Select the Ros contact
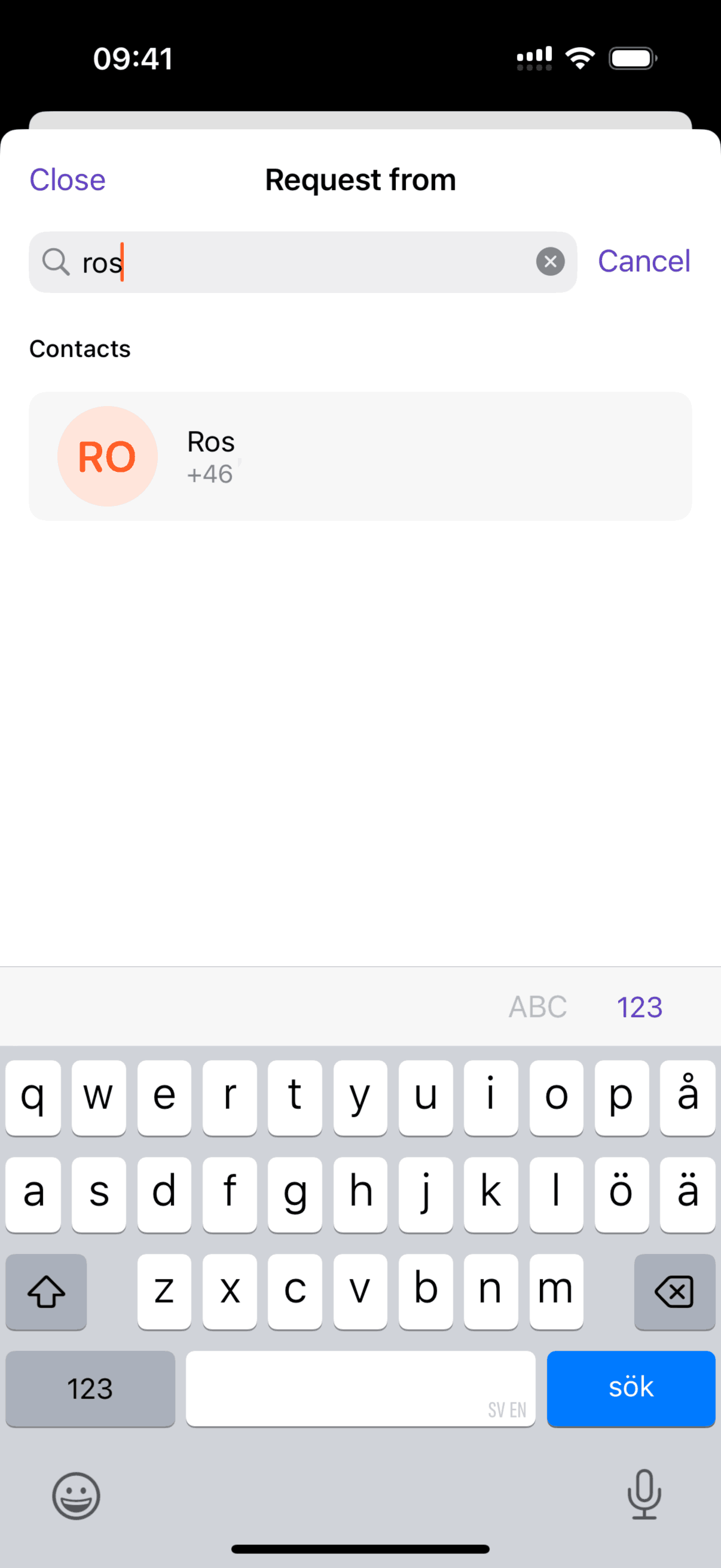 point(360,456)
